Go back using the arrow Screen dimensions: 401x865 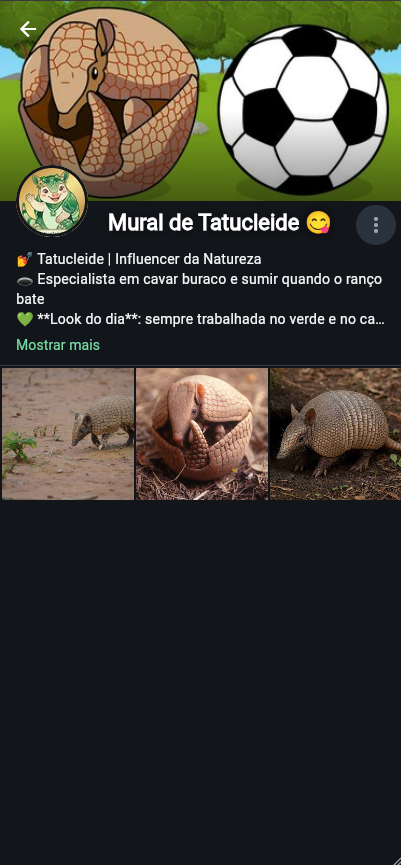click(28, 29)
